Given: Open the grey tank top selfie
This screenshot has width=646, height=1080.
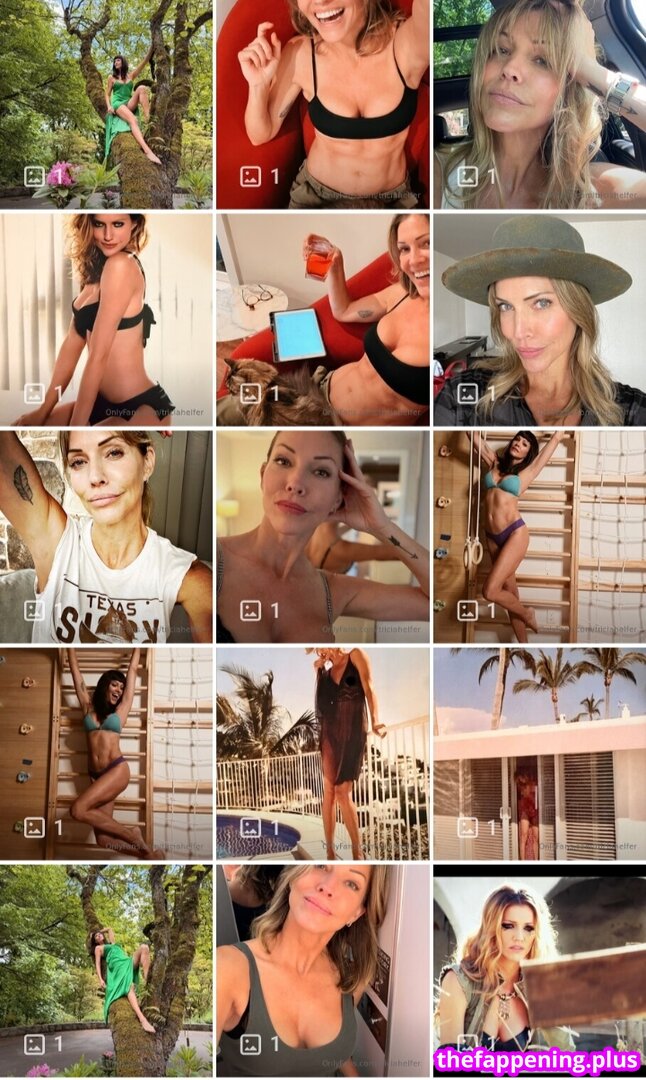Looking at the screenshot, I should [x=323, y=971].
